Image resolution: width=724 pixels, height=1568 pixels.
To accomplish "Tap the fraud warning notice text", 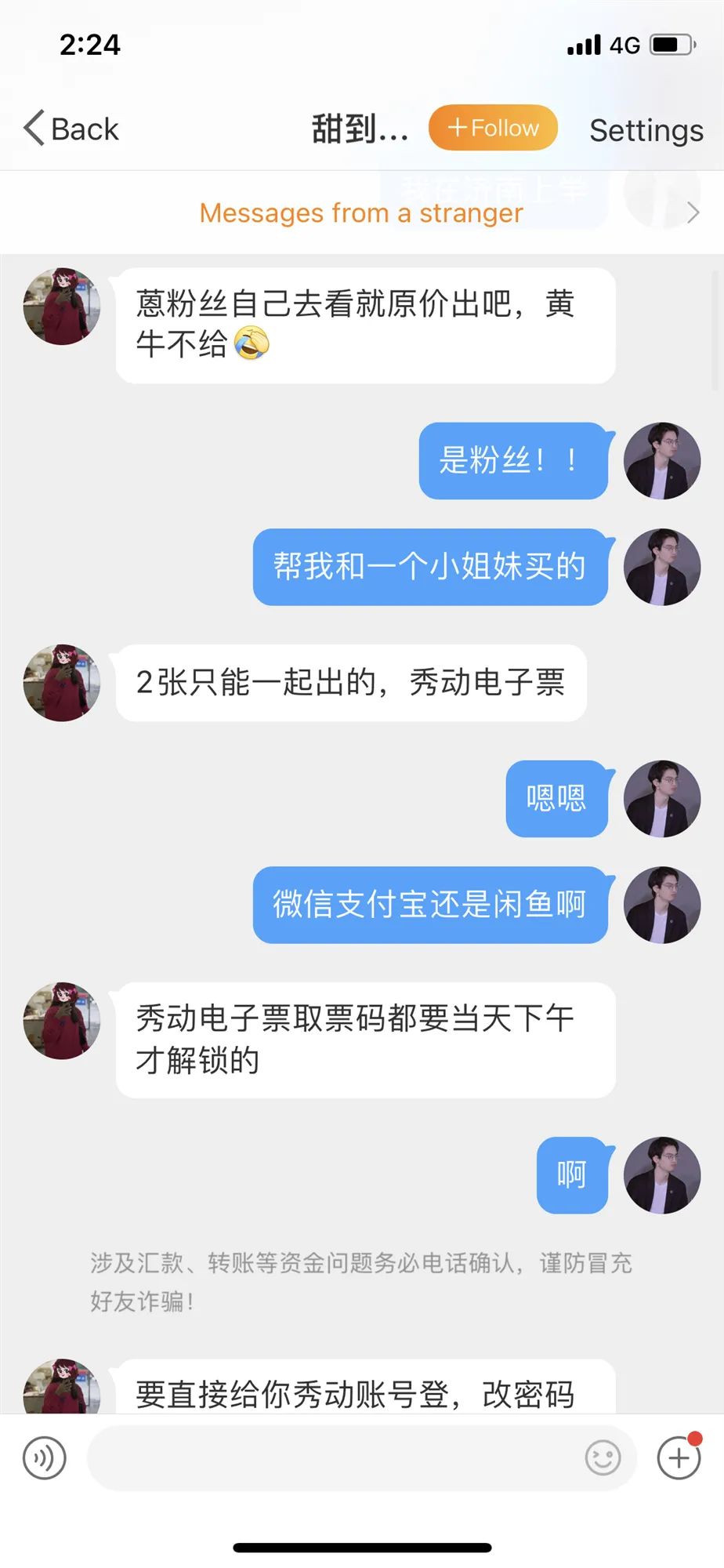I will tap(360, 1282).
